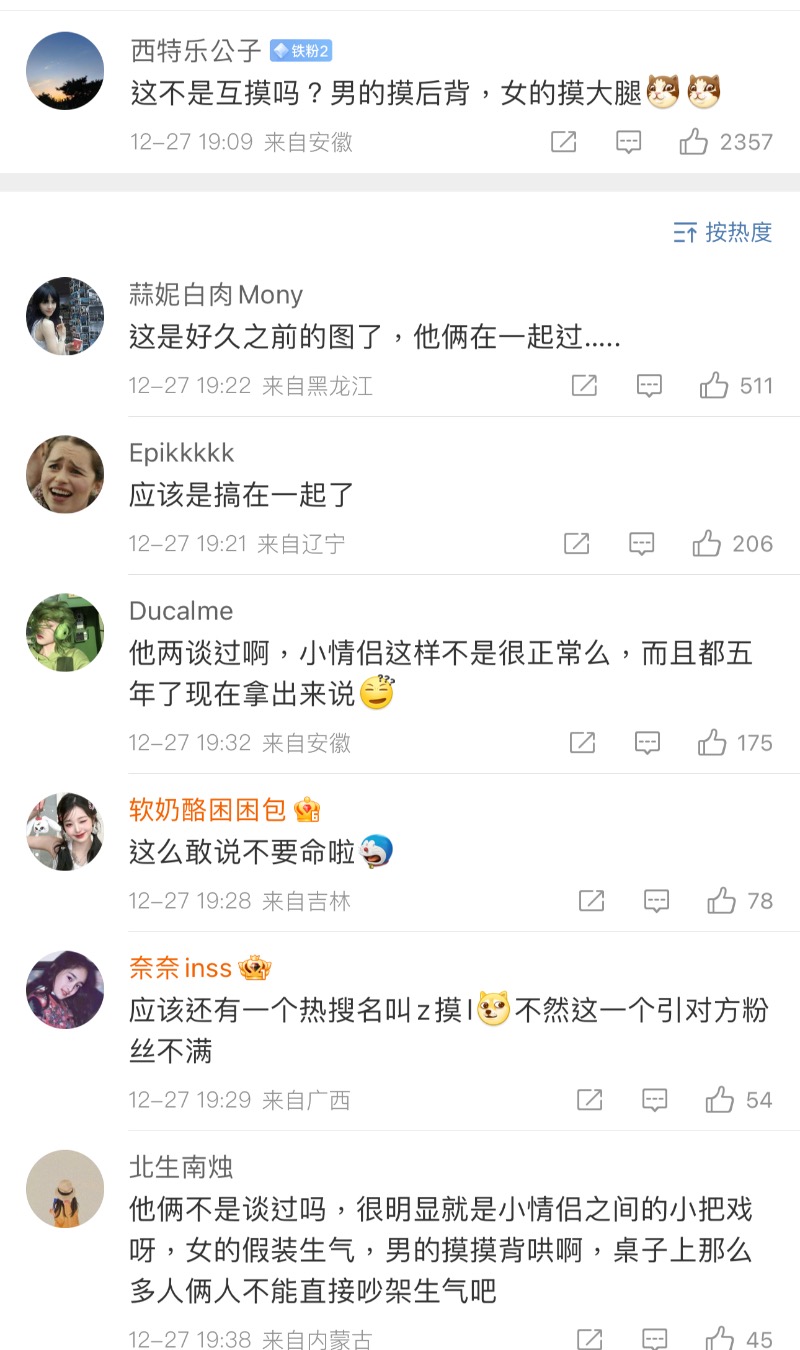800x1350 pixels.
Task: Reply to 蒜妮白肉Mony's comment
Action: pyautogui.click(x=650, y=385)
